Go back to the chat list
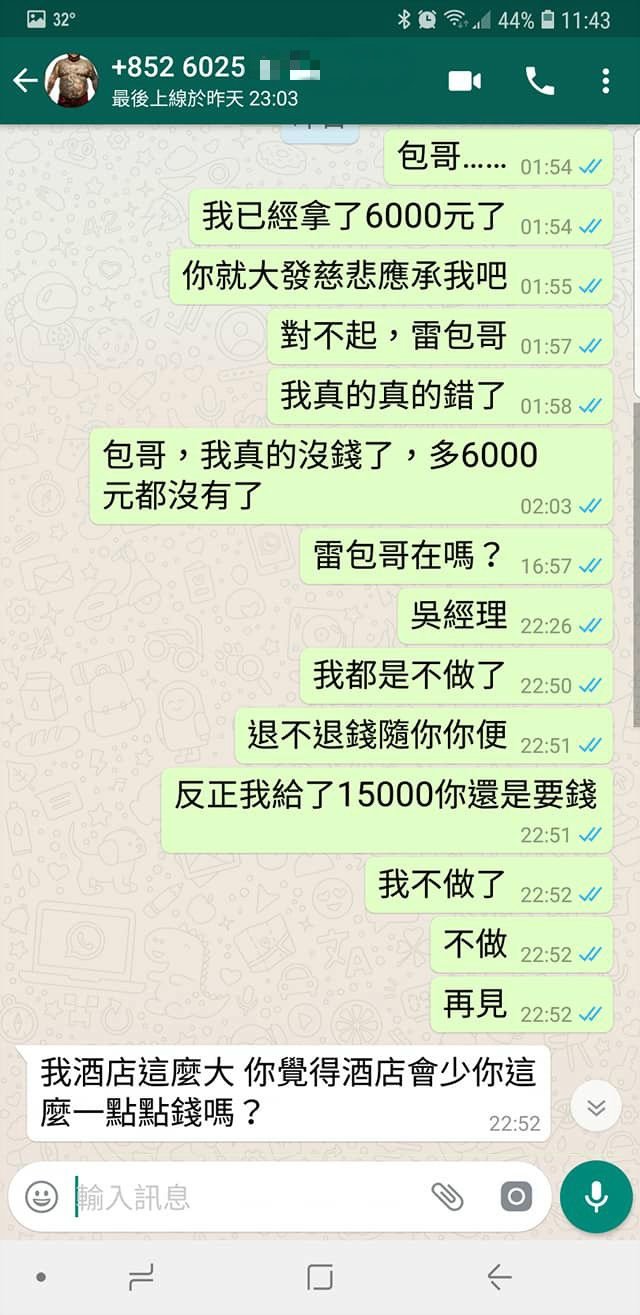640x1315 pixels. coord(24,81)
